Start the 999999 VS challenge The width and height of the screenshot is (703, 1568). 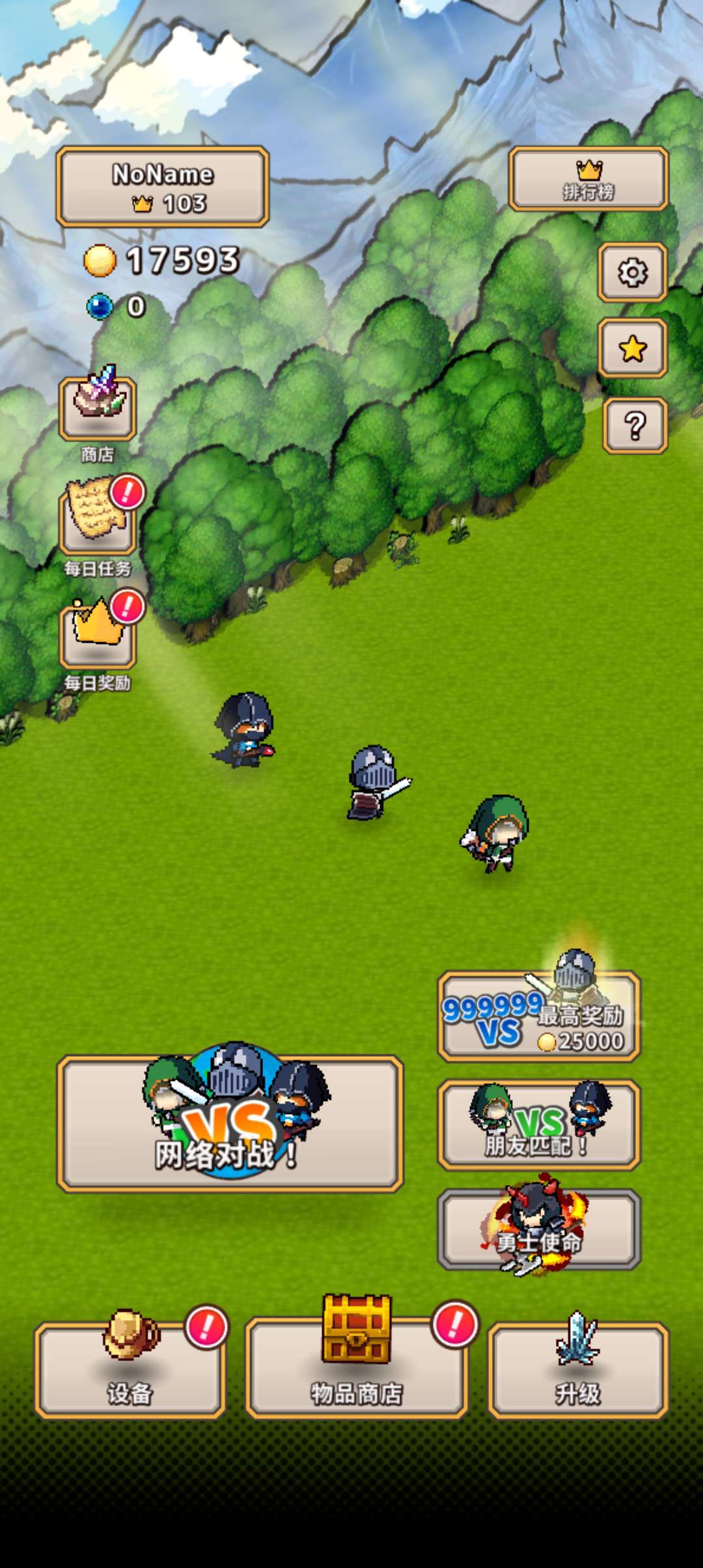pyautogui.click(x=539, y=1017)
